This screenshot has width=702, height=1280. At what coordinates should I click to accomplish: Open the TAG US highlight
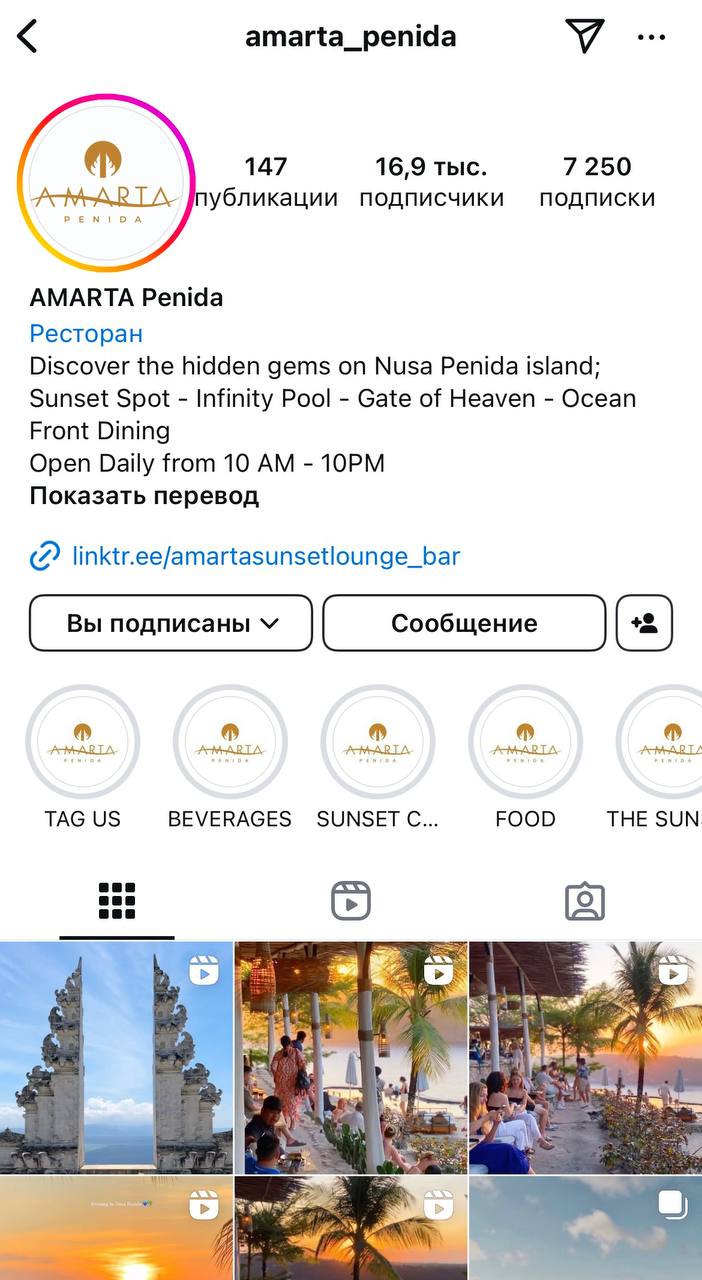[82, 742]
